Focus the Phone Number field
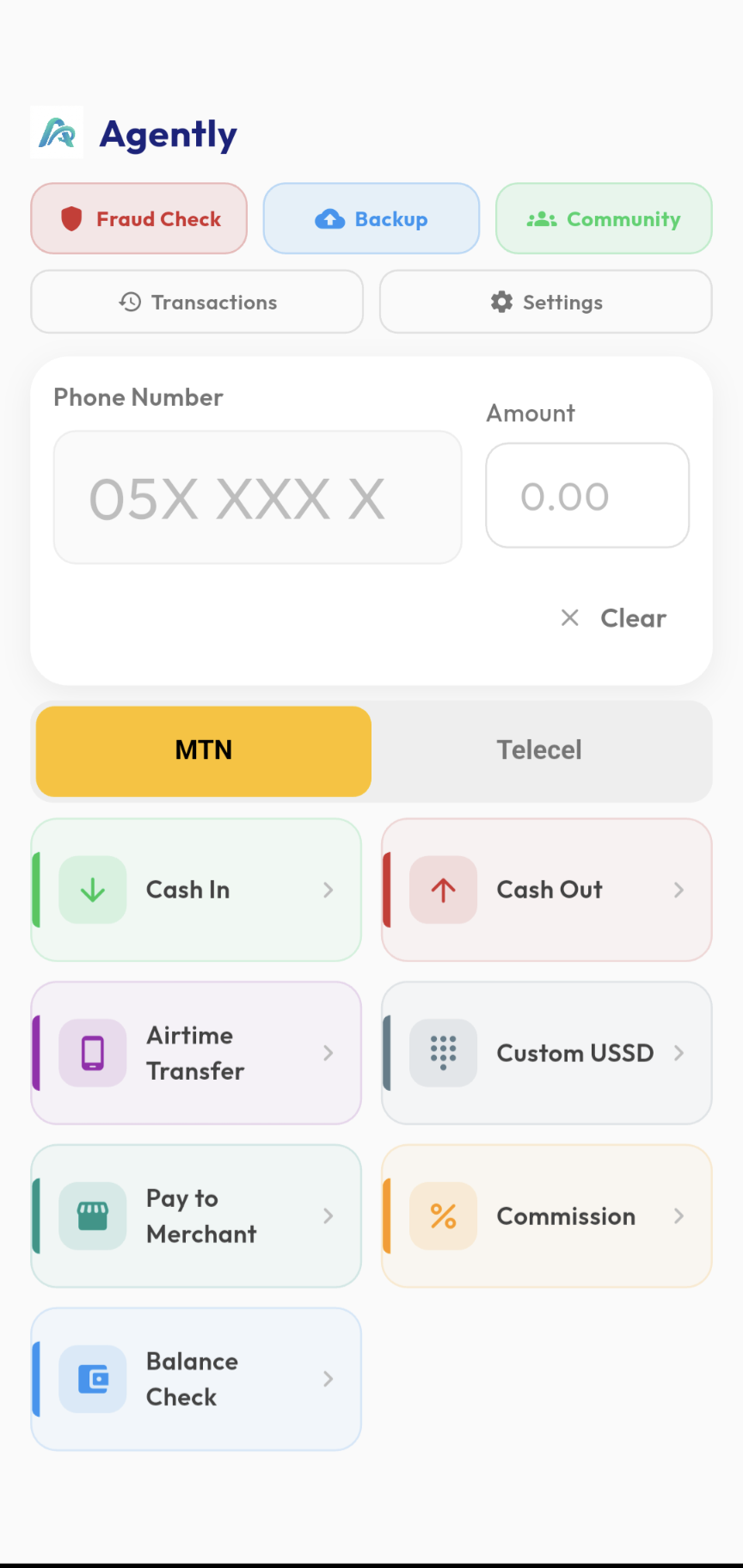The image size is (743, 1568). tap(257, 498)
